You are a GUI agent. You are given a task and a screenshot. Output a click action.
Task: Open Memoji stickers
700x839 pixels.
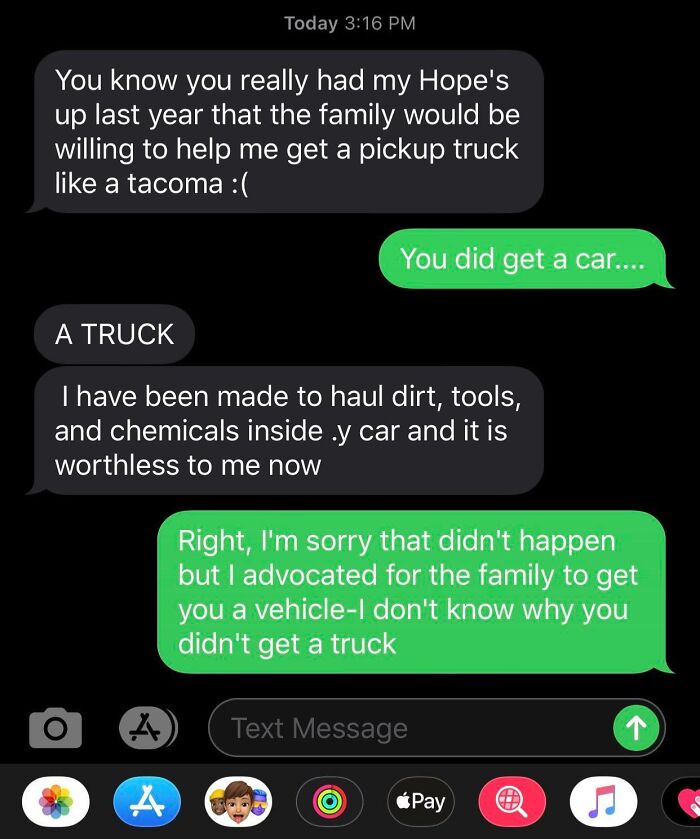pos(238,801)
